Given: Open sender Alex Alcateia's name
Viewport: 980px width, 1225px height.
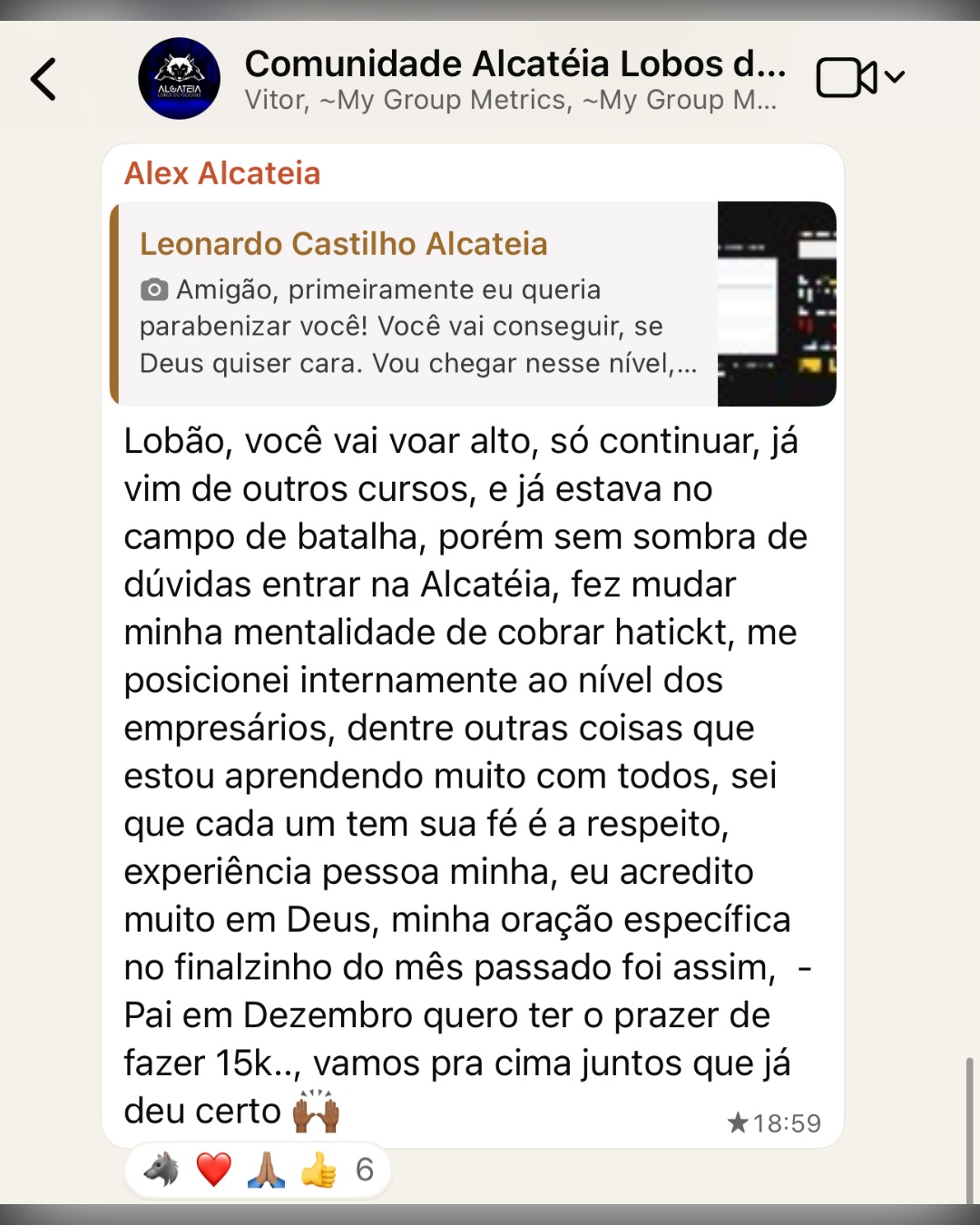Looking at the screenshot, I should click(222, 173).
